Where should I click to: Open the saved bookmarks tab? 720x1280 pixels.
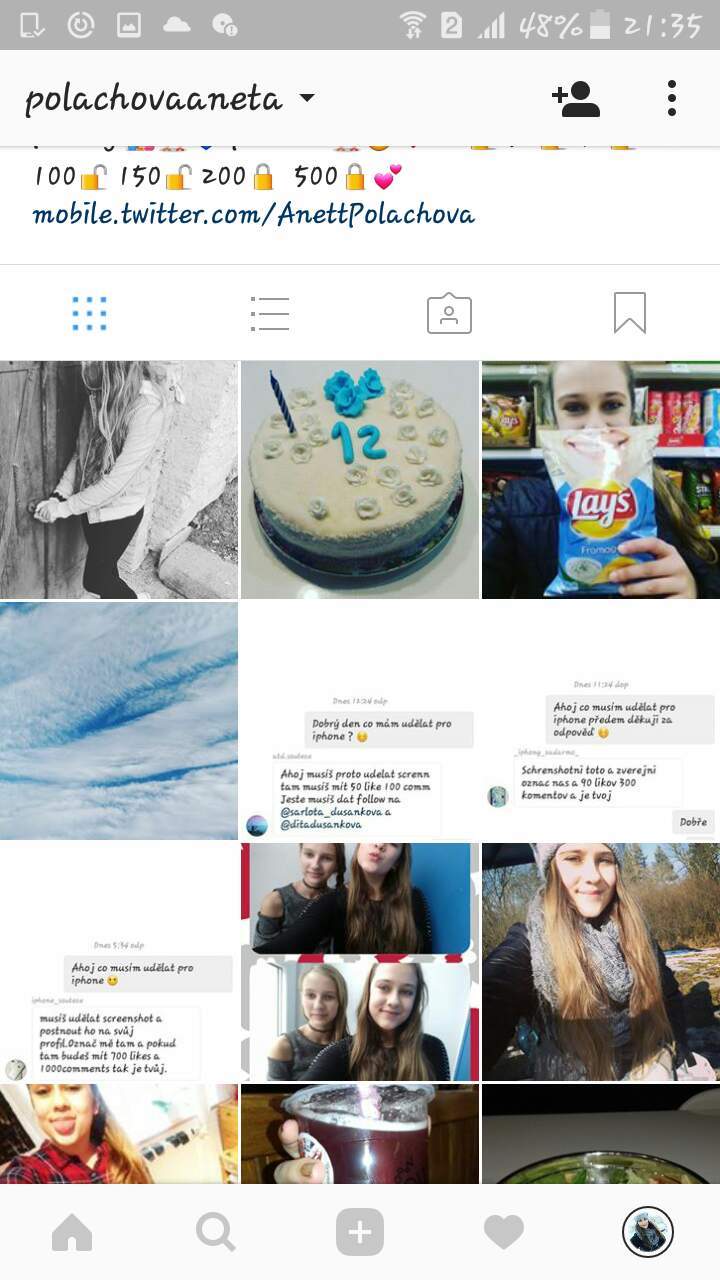pyautogui.click(x=630, y=314)
